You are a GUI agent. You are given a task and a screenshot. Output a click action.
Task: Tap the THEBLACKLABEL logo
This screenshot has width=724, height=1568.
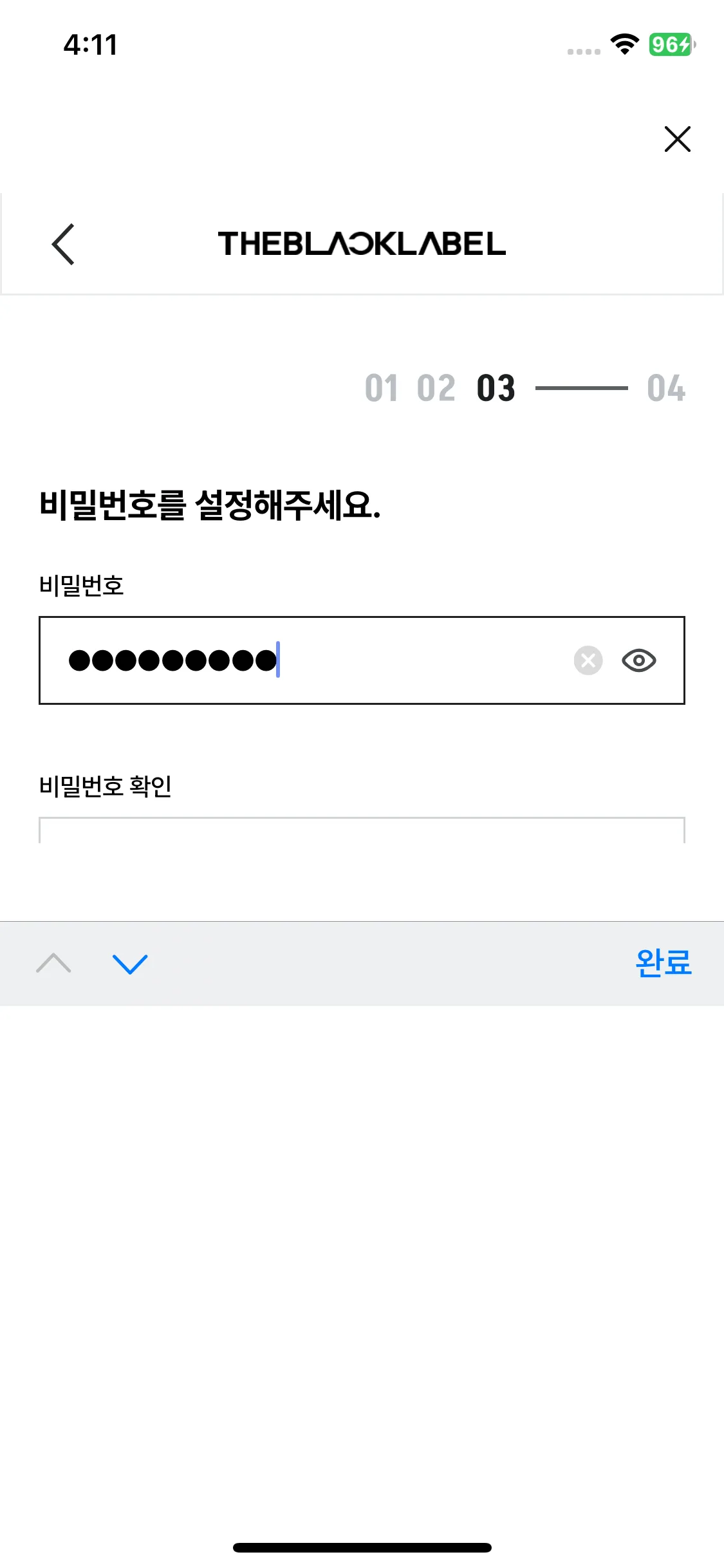pos(362,245)
